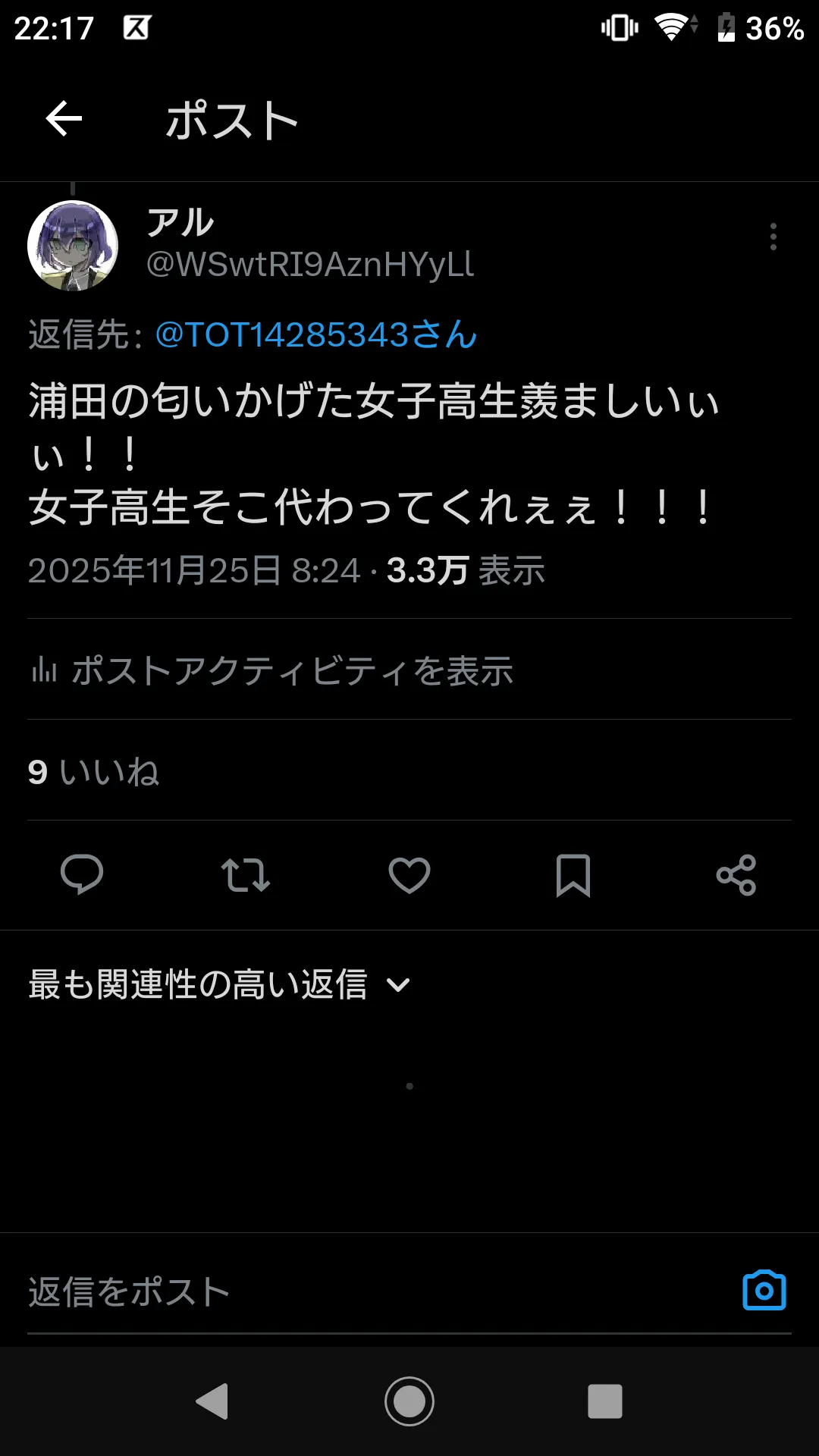The width and height of the screenshot is (819, 1456).
Task: Tap the system home button
Action: (409, 1401)
